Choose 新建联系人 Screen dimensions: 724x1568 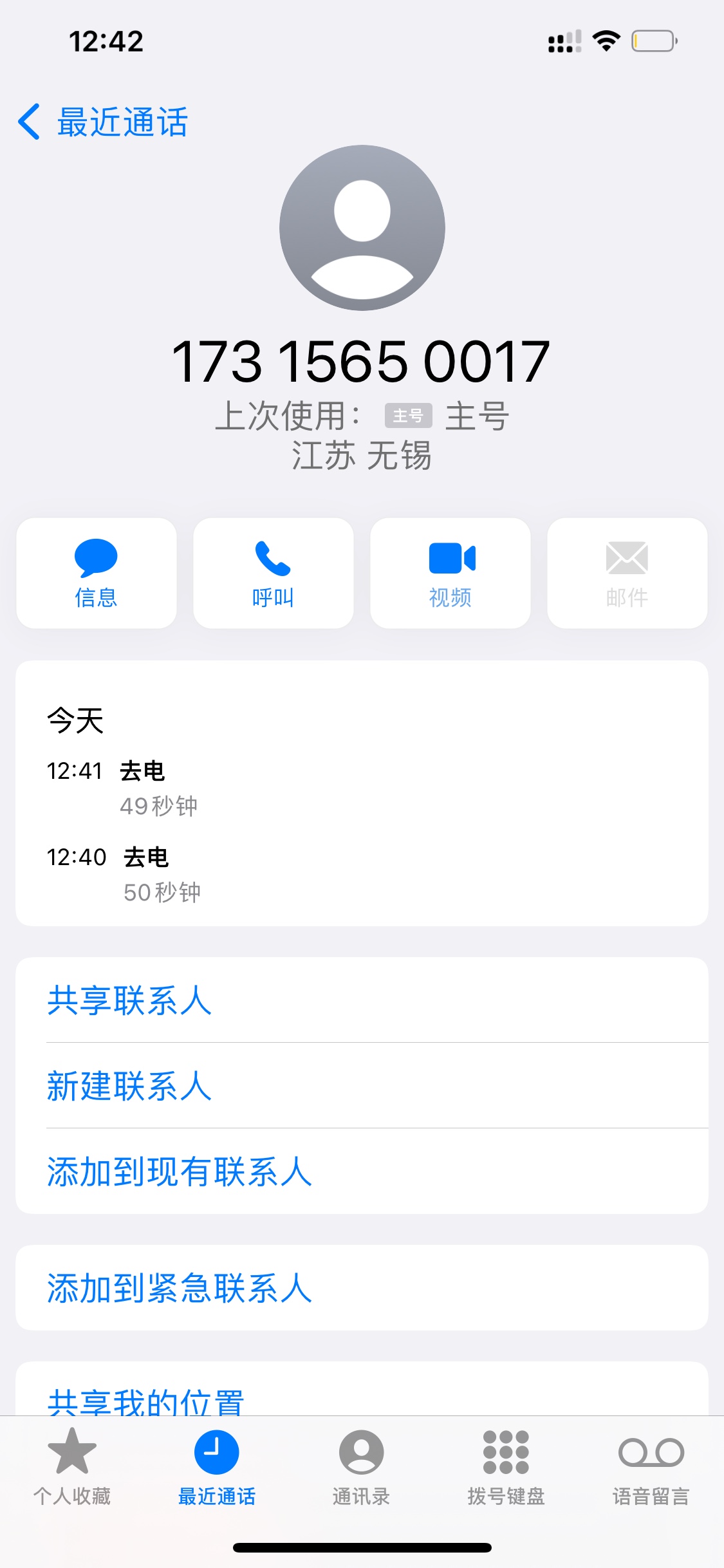[x=129, y=1087]
